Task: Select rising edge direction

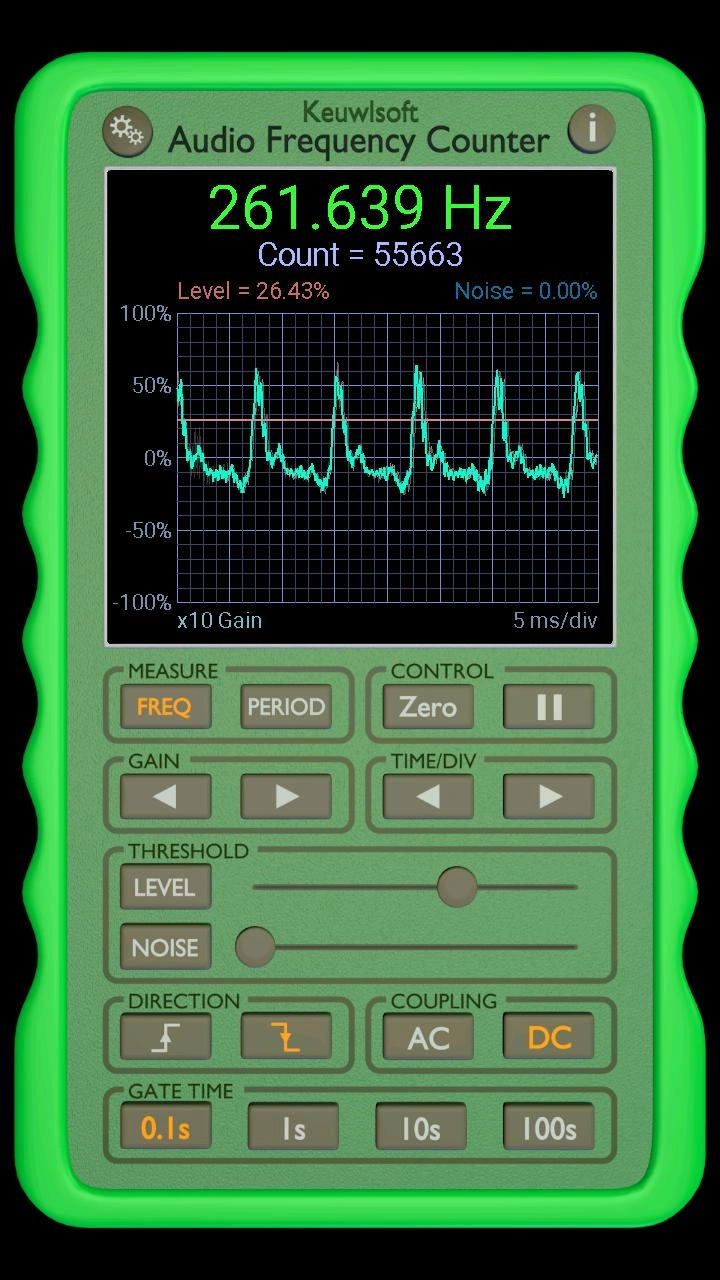Action: 165,1037
